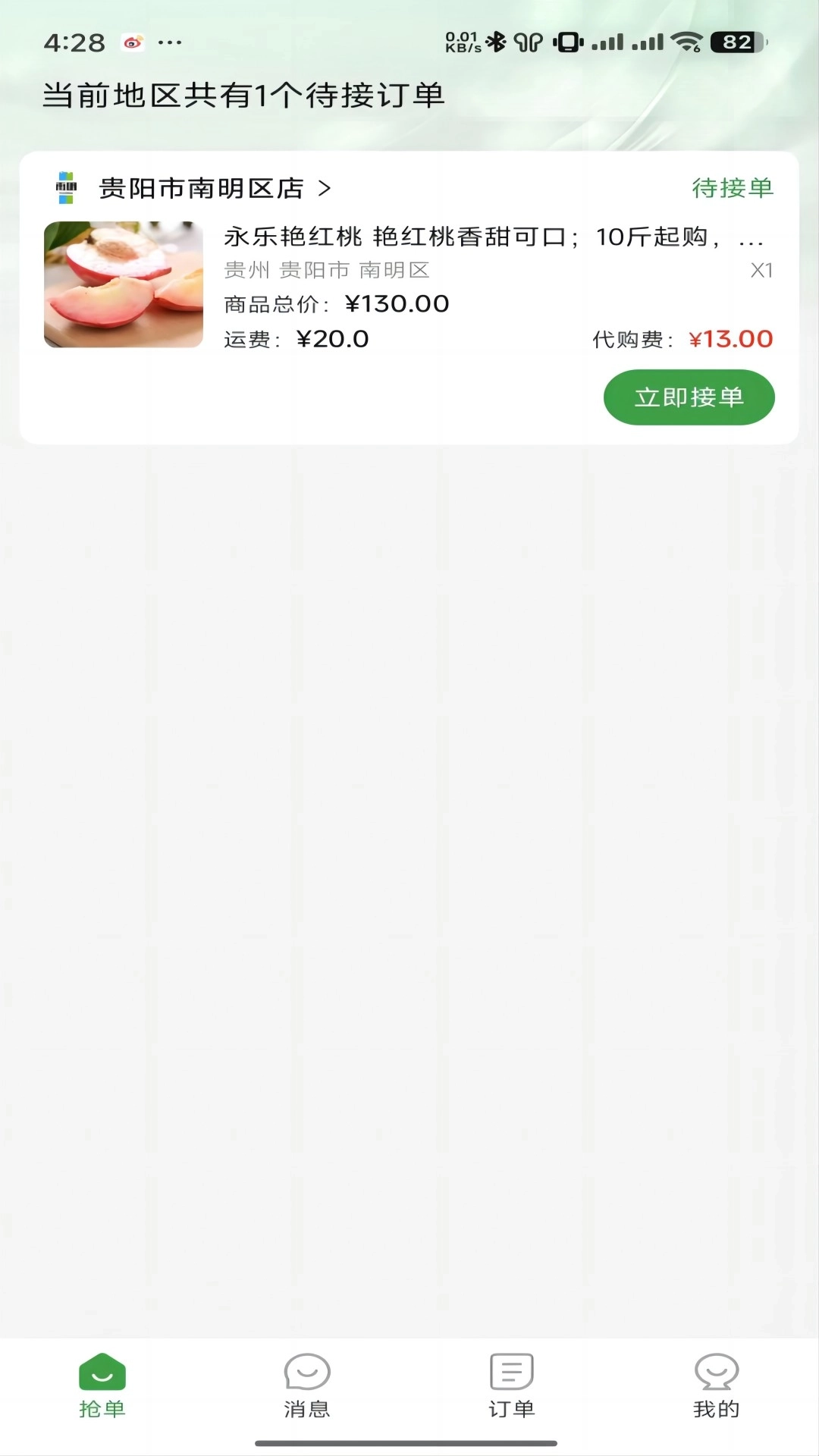
Task: Tap the chevron after the store name
Action: point(328,190)
